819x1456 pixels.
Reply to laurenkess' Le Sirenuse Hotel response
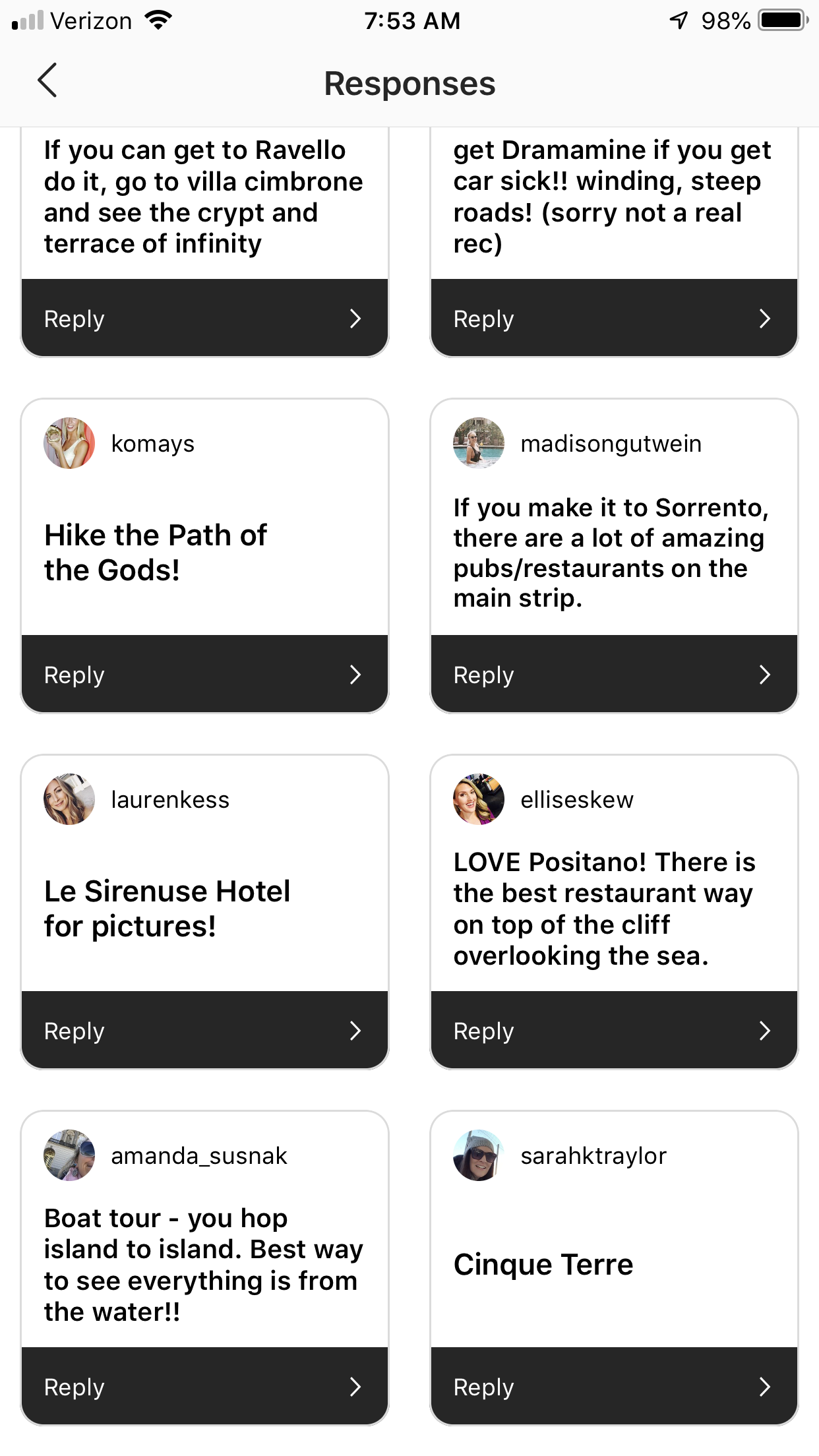204,1031
